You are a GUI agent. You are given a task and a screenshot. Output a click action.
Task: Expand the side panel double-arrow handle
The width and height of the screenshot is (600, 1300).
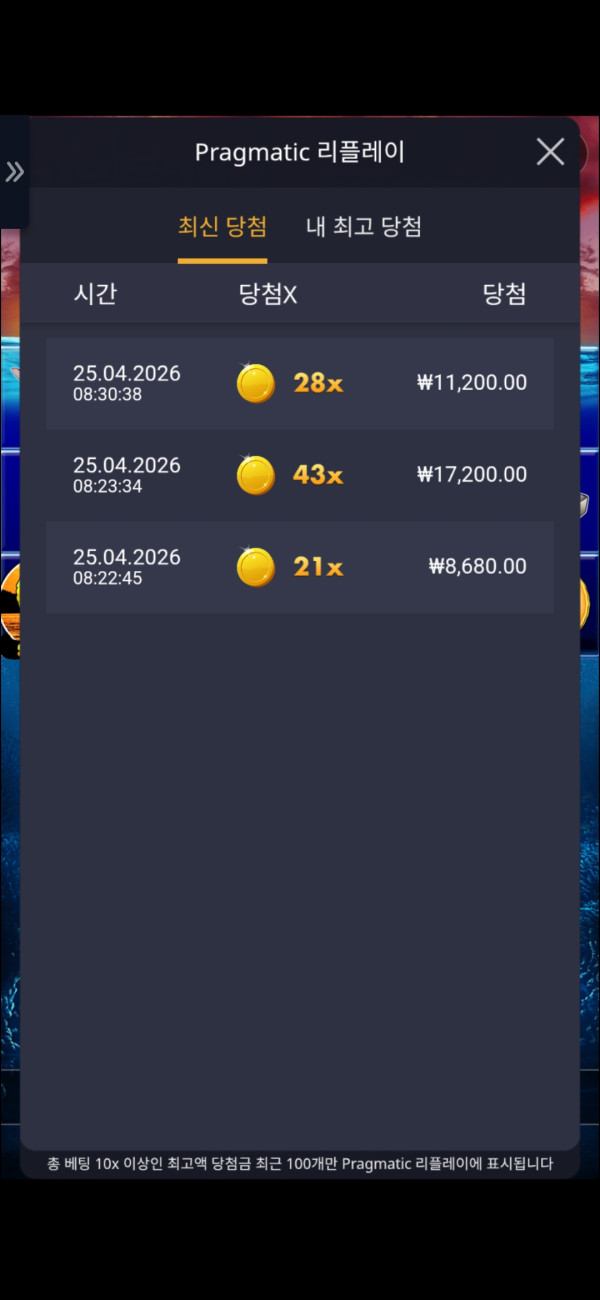pos(14,172)
